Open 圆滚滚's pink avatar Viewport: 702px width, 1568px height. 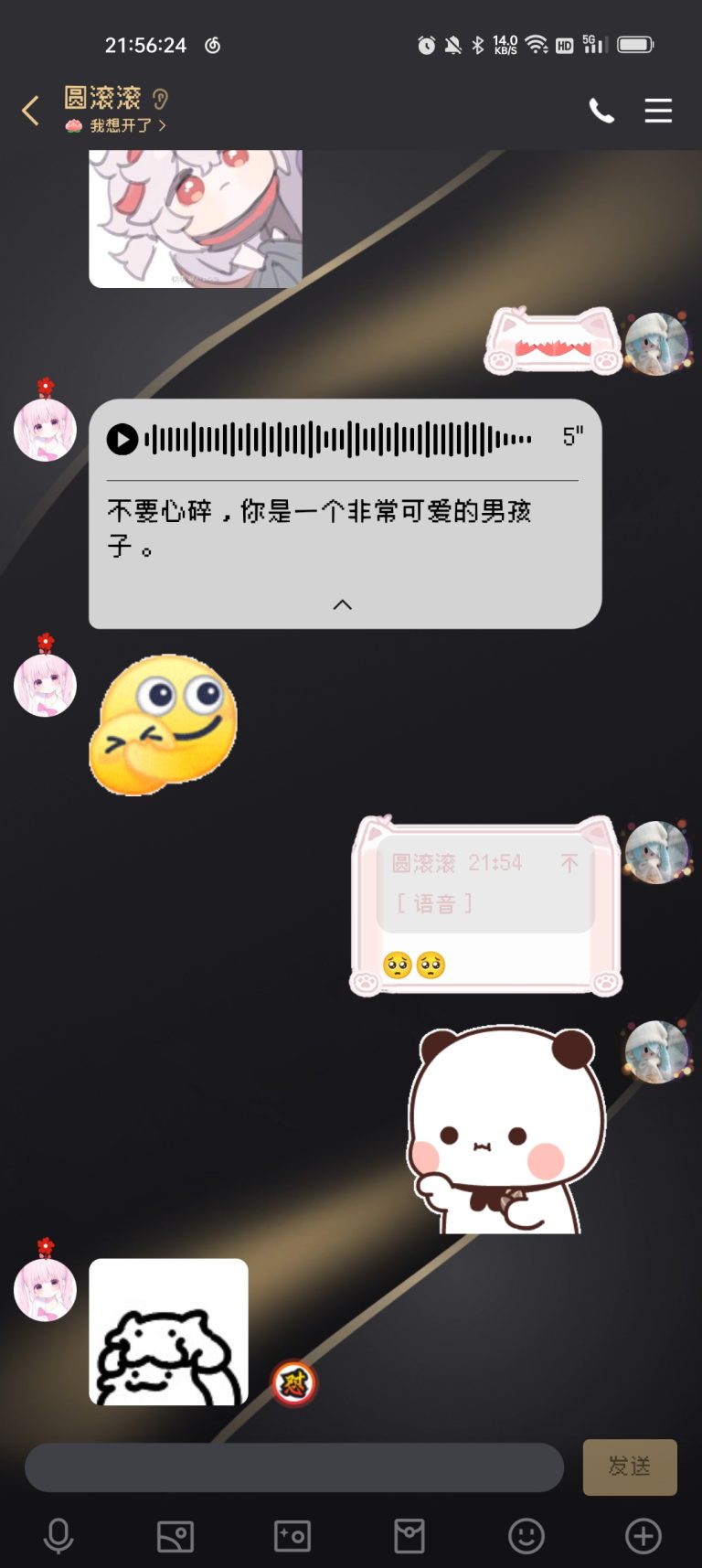tap(44, 428)
